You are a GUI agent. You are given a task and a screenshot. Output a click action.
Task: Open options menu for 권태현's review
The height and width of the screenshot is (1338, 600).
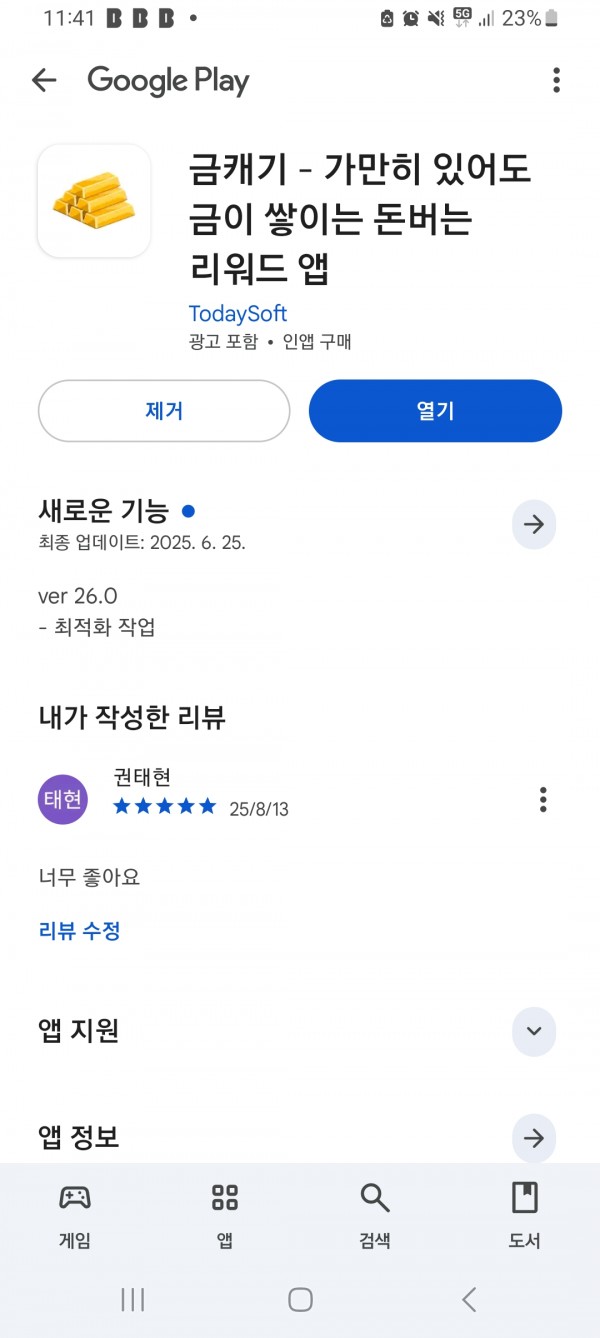click(x=543, y=800)
